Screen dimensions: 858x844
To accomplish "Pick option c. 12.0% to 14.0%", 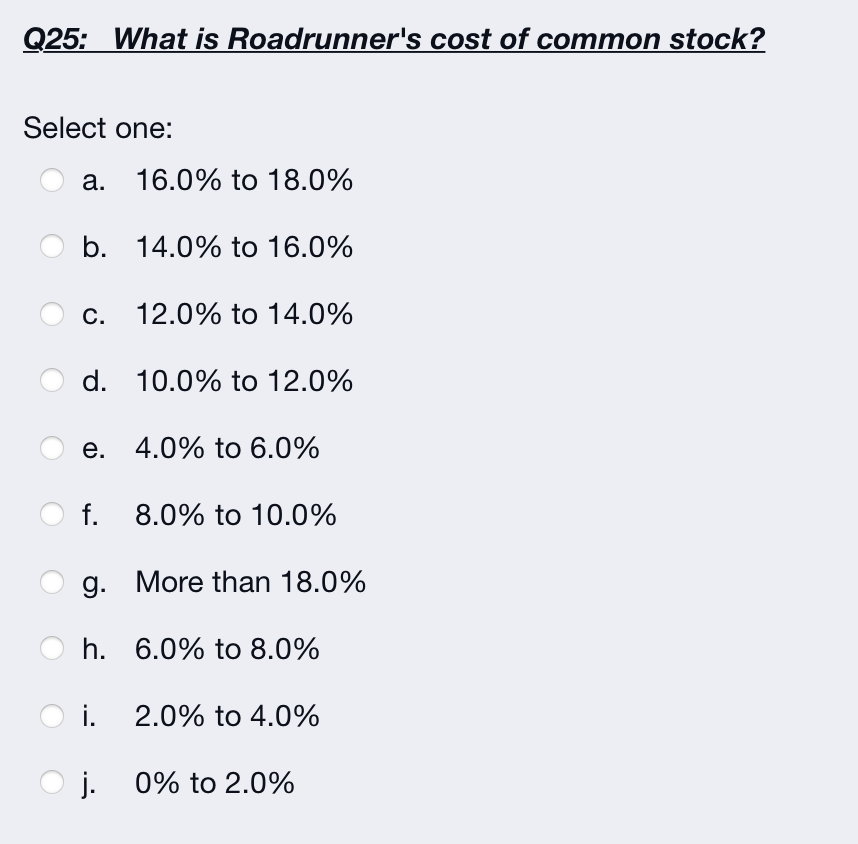I will pos(53,315).
